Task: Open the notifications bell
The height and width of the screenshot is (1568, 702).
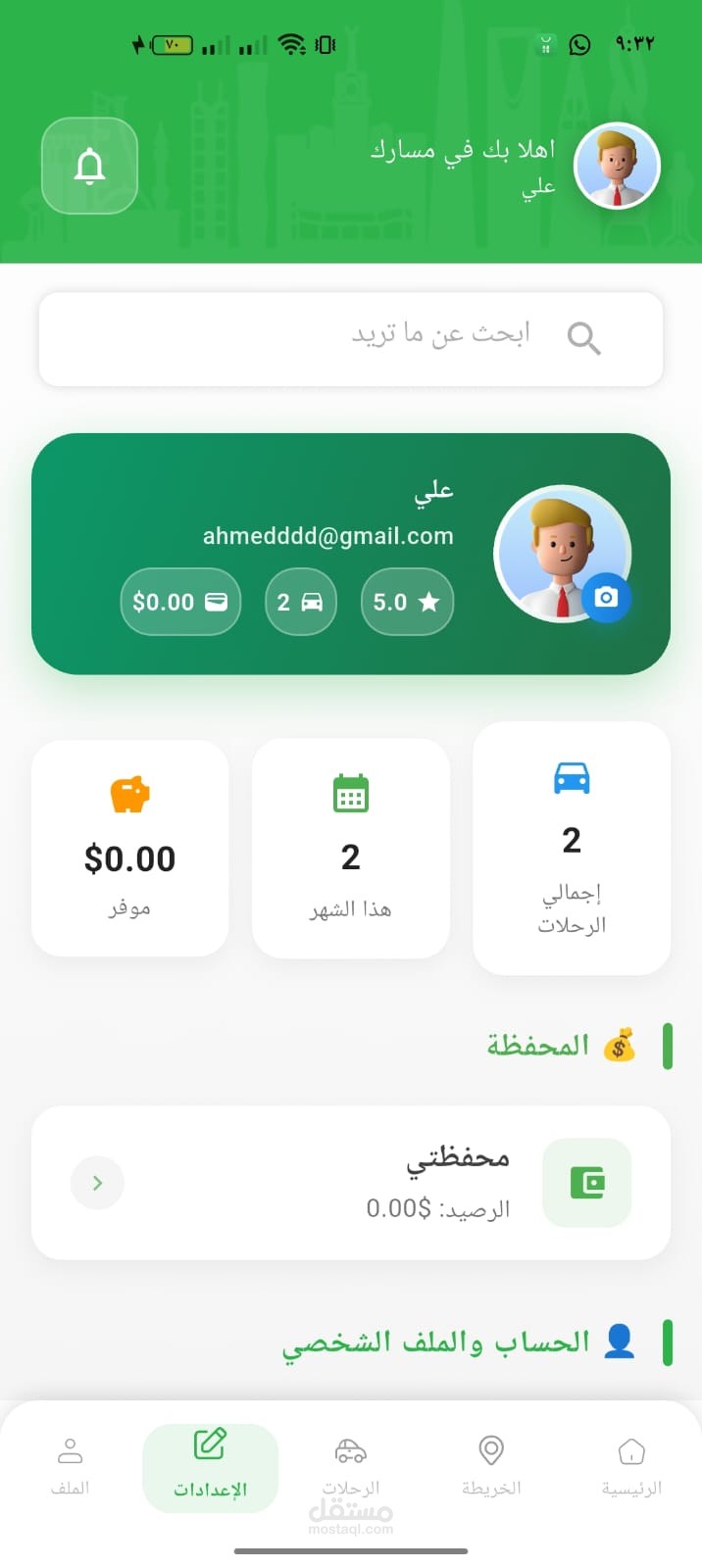Action: click(89, 166)
